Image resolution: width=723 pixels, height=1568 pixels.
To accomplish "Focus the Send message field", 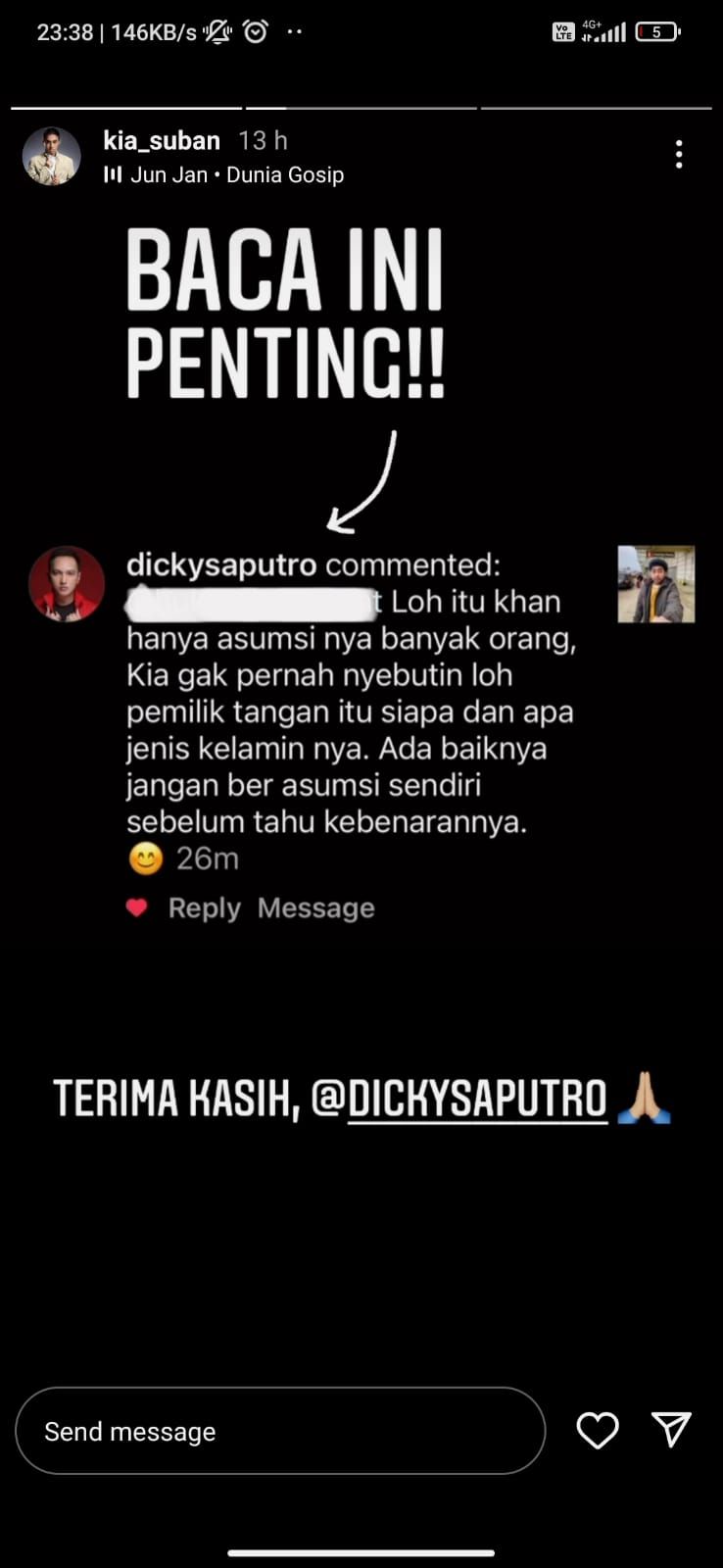I will point(279,1431).
